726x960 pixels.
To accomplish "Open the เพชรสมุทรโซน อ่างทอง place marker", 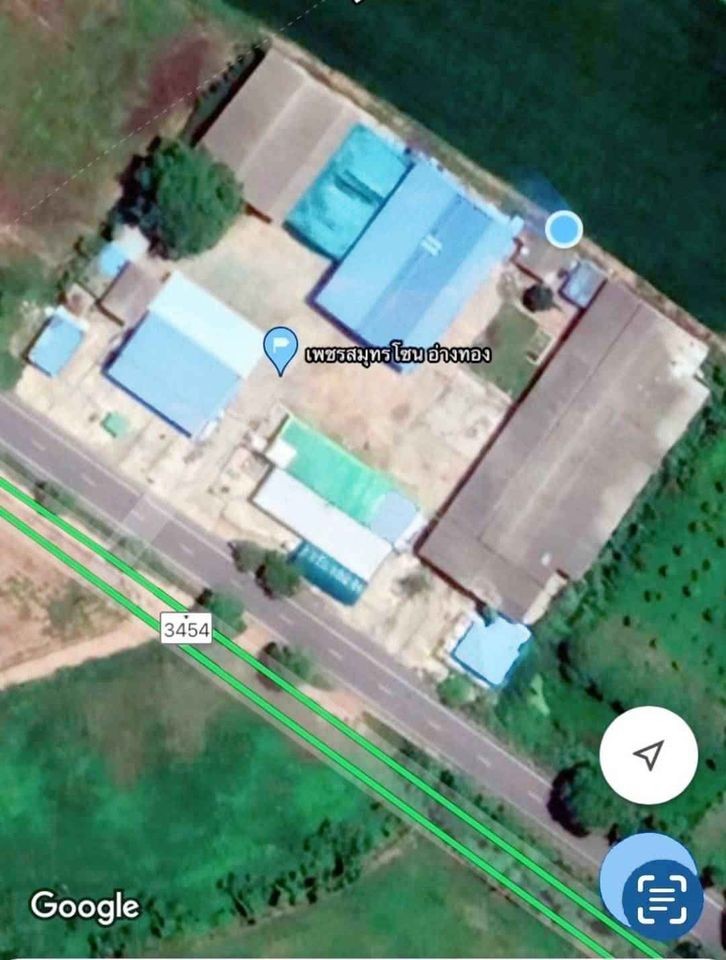I will coord(280,349).
